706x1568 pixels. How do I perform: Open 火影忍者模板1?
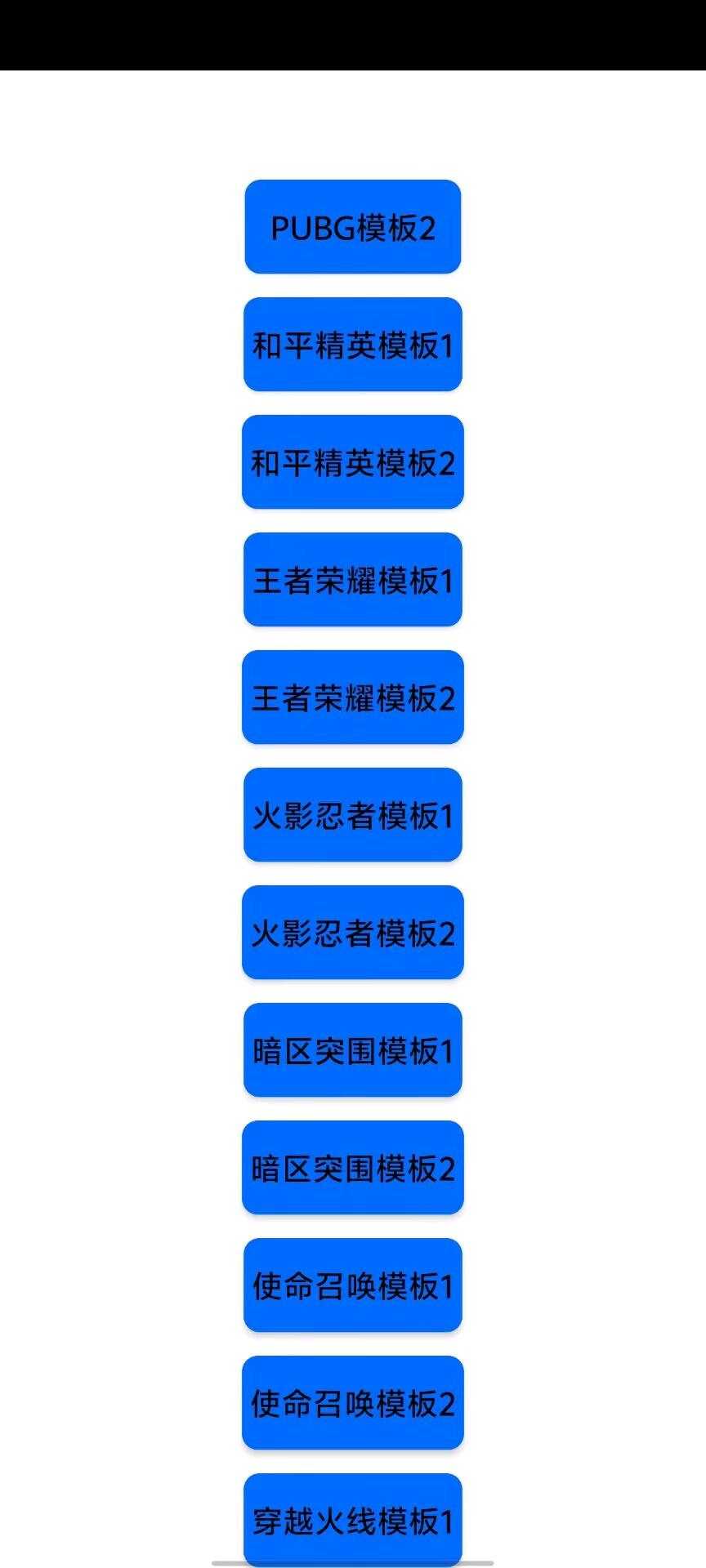(353, 815)
